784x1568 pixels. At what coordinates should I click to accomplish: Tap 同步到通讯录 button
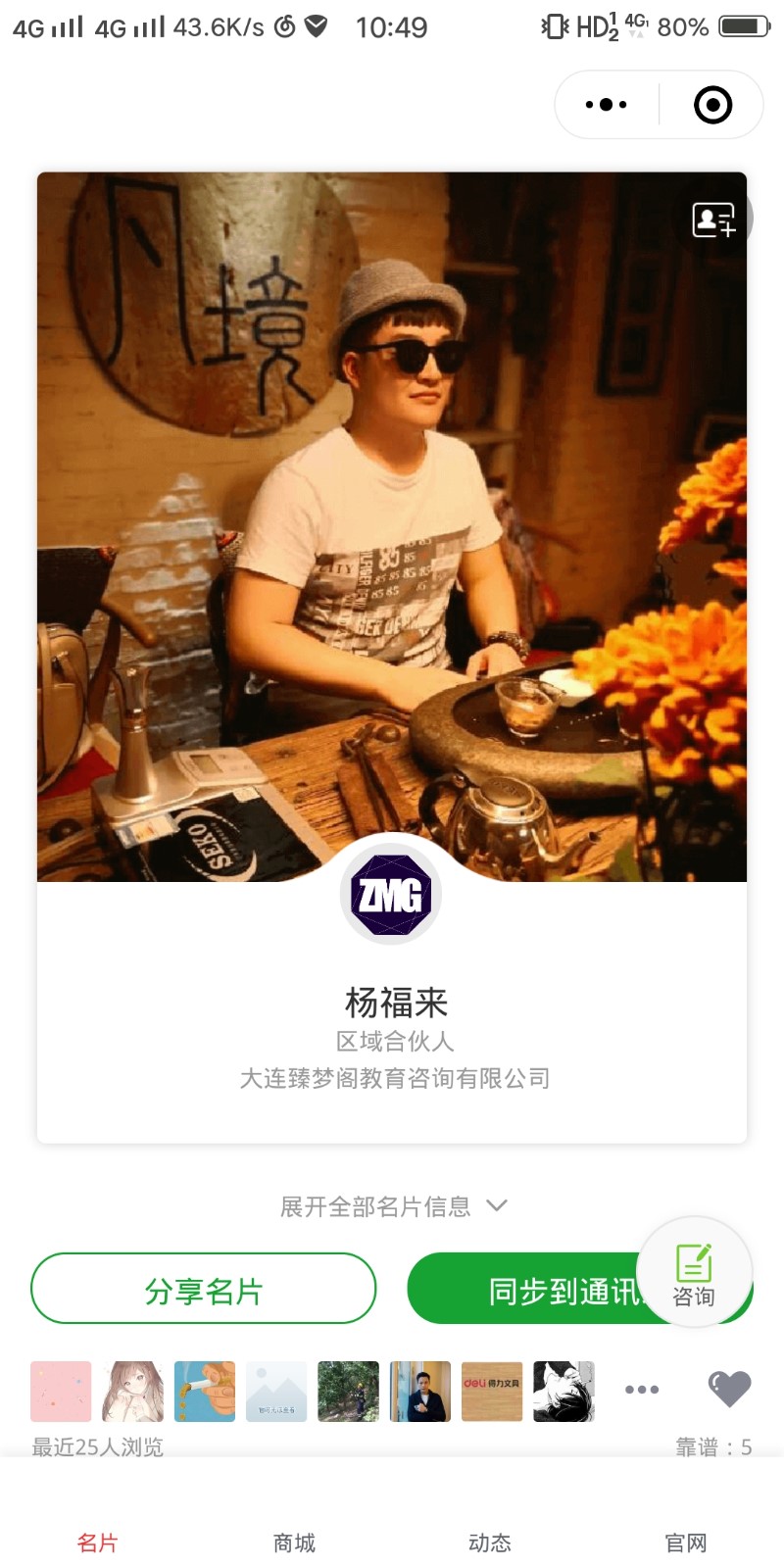(x=529, y=1291)
